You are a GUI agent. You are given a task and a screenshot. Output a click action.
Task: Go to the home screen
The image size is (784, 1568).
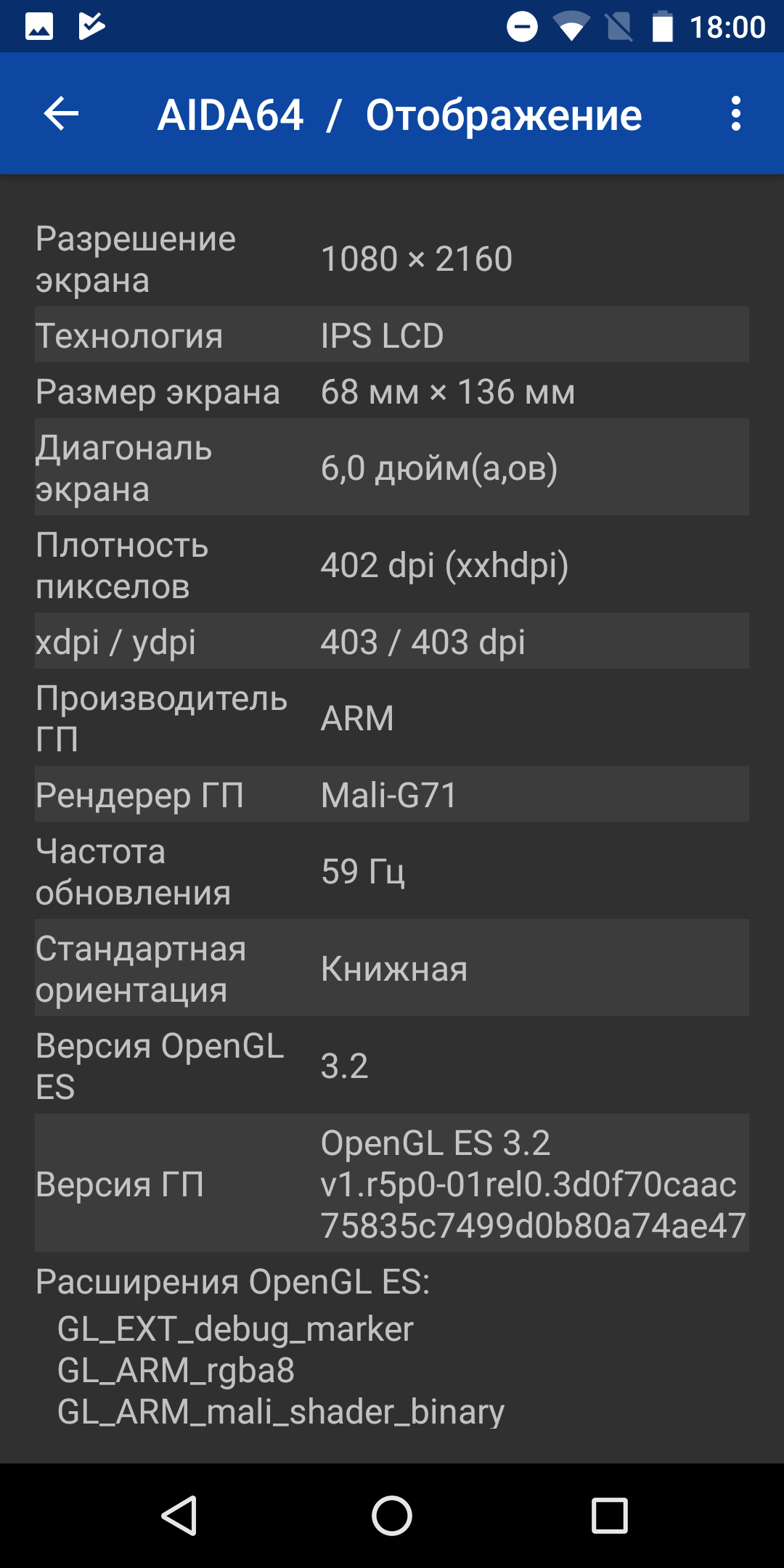[392, 1516]
